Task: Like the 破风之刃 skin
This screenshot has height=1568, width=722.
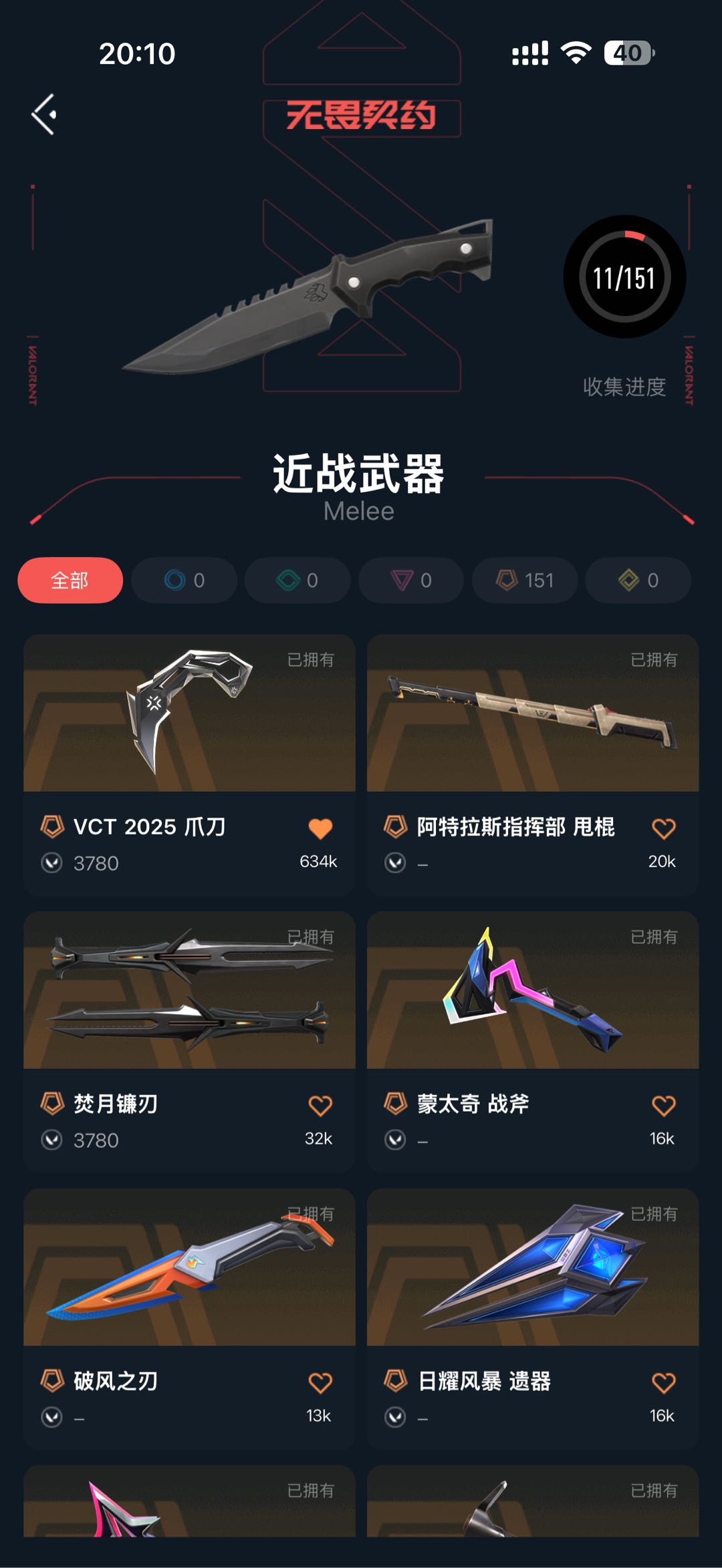Action: click(x=320, y=1383)
